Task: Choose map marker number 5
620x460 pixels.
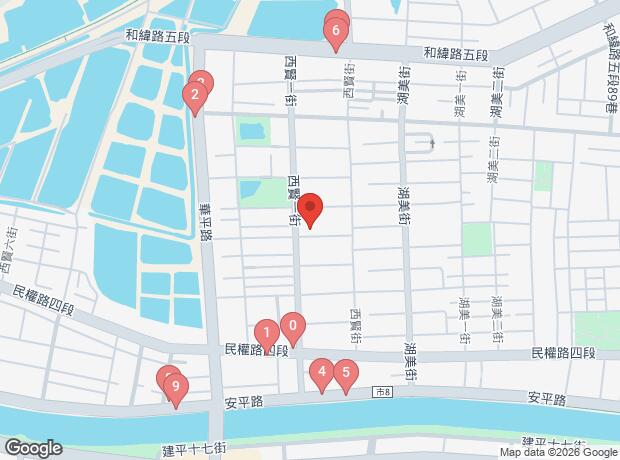Action: 346,374
